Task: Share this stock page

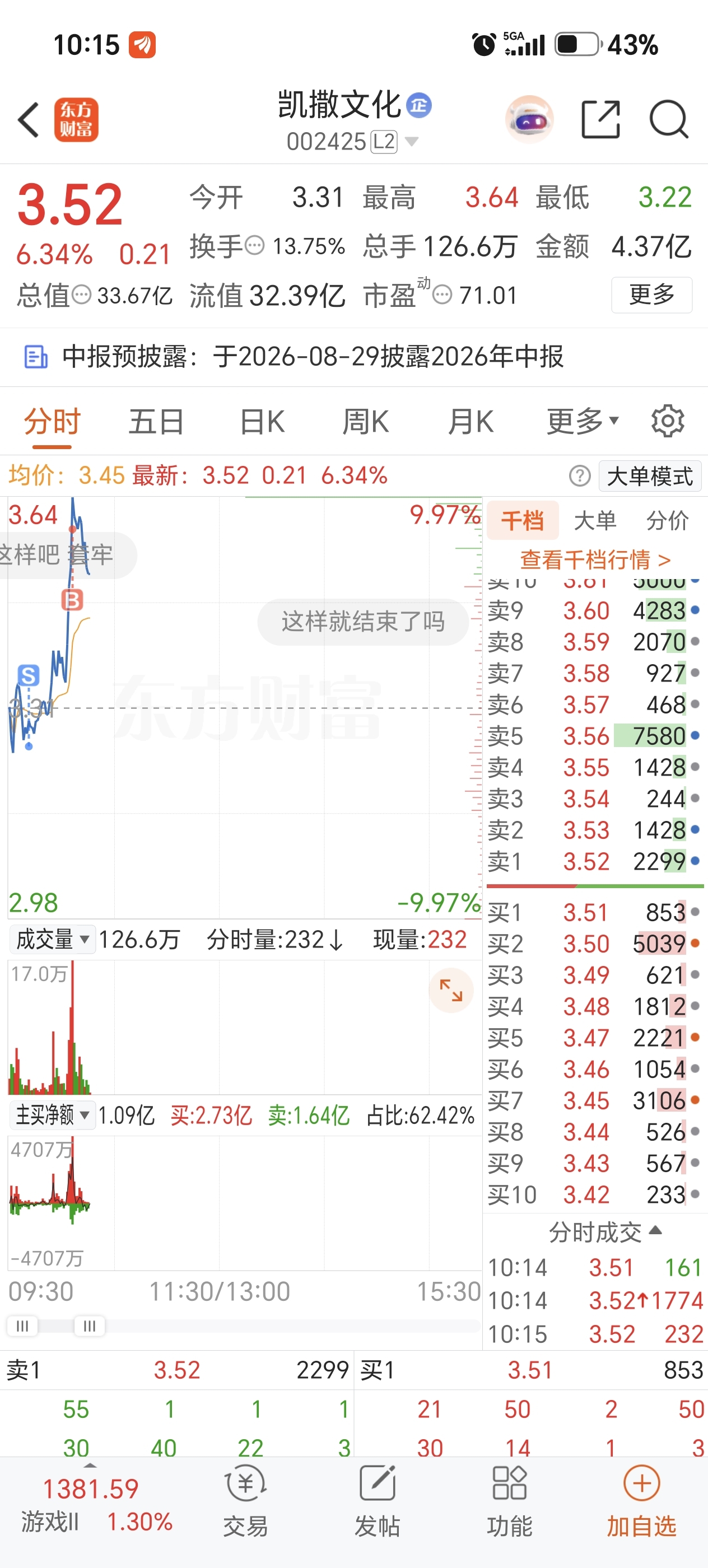Action: [x=600, y=120]
